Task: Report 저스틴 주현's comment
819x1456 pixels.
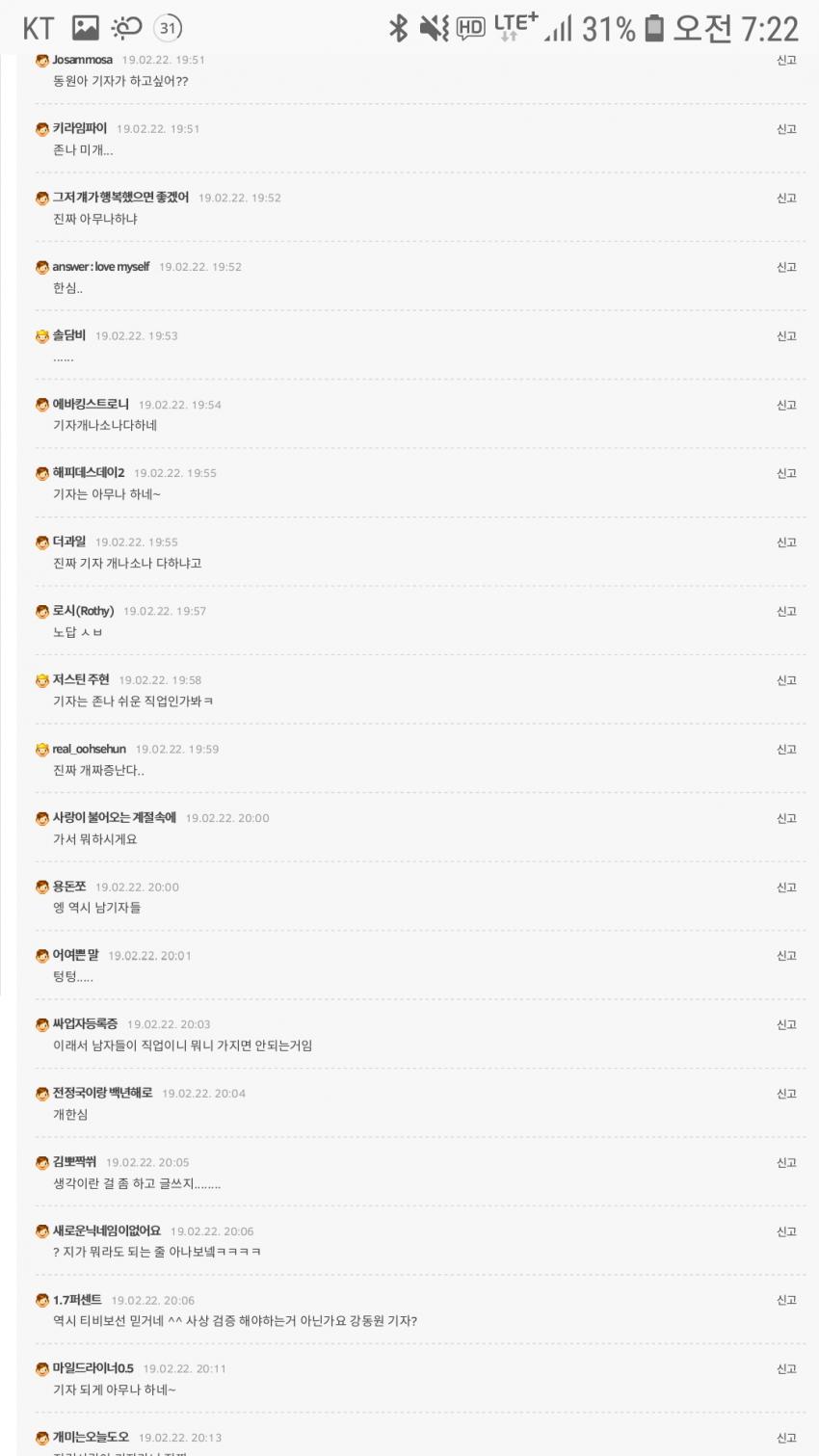Action: pyautogui.click(x=786, y=680)
